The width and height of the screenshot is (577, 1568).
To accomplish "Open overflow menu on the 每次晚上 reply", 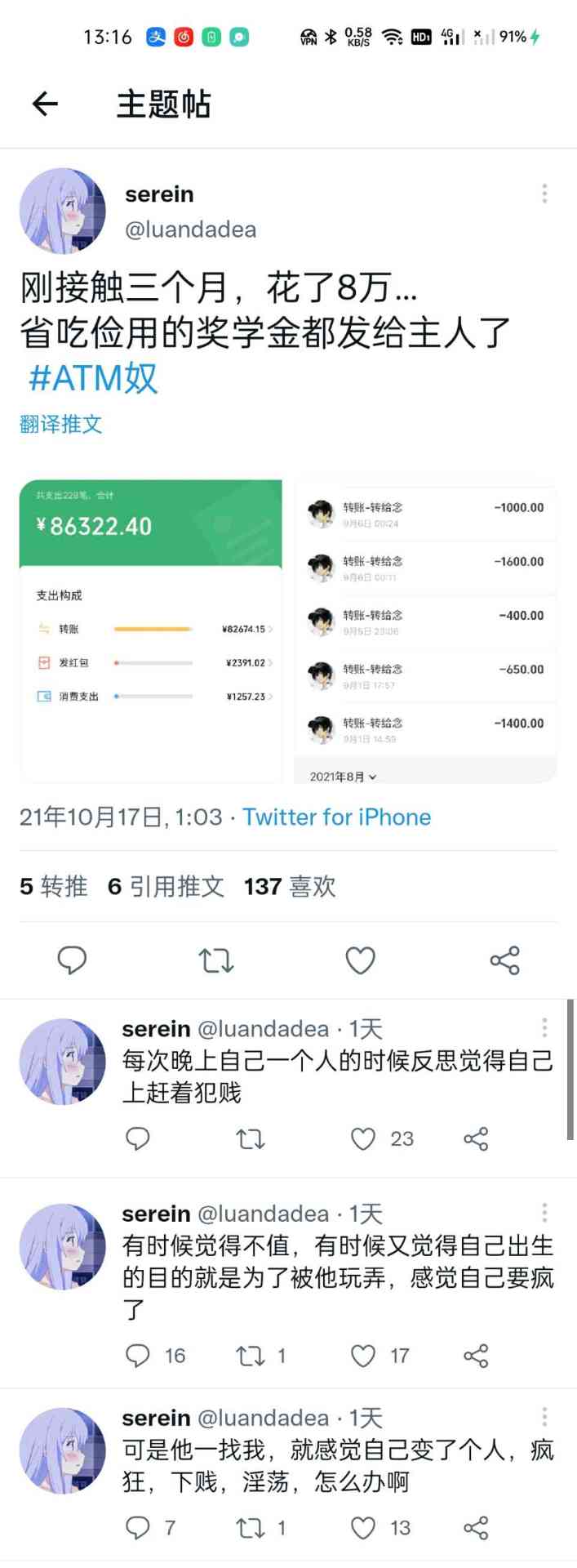I will click(x=544, y=1028).
